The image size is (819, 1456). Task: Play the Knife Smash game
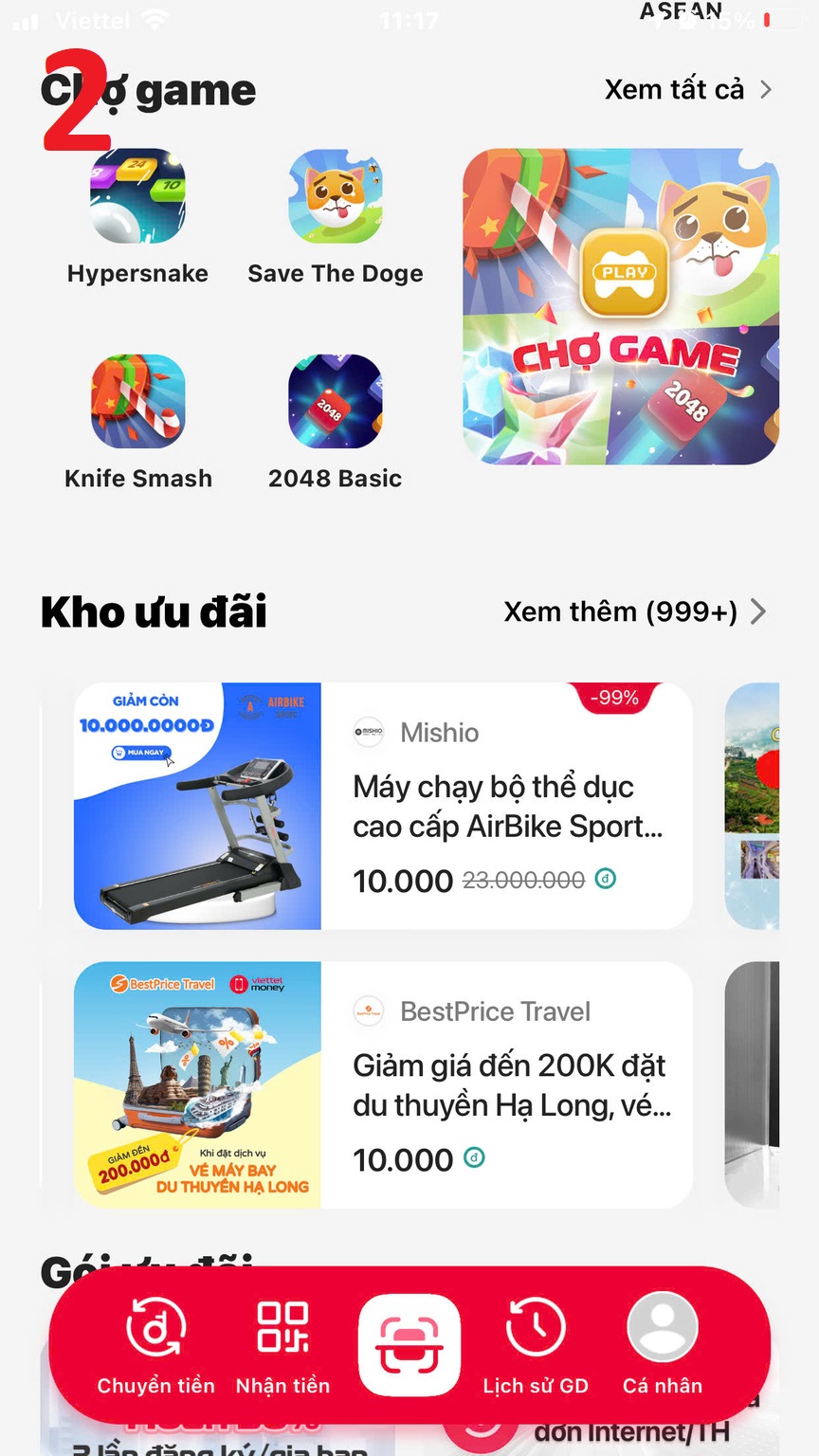point(137,402)
